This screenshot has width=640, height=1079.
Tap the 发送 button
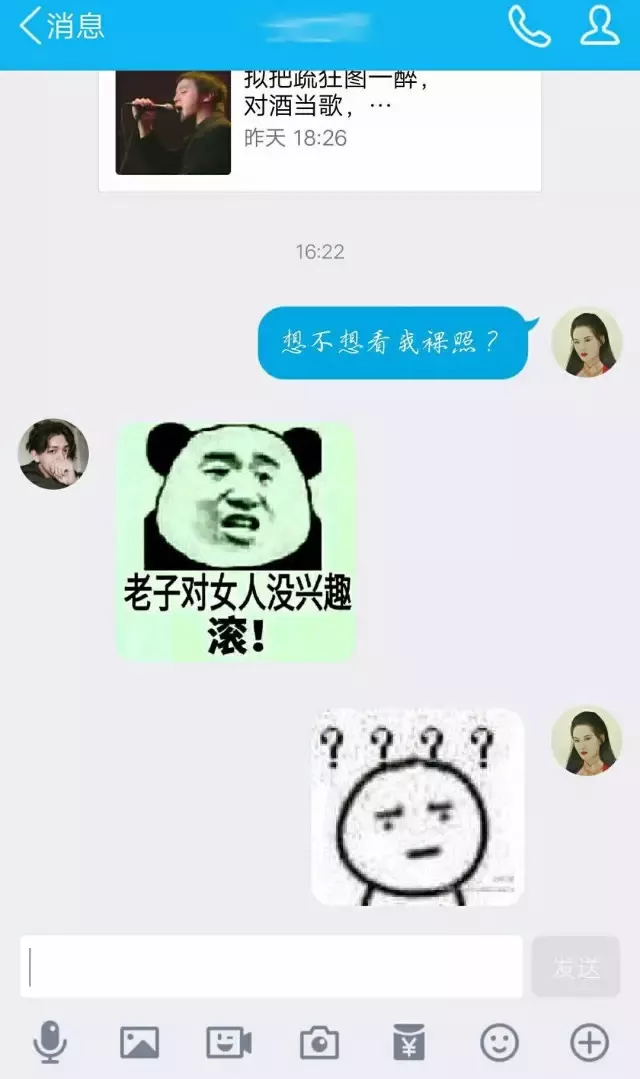click(x=576, y=967)
